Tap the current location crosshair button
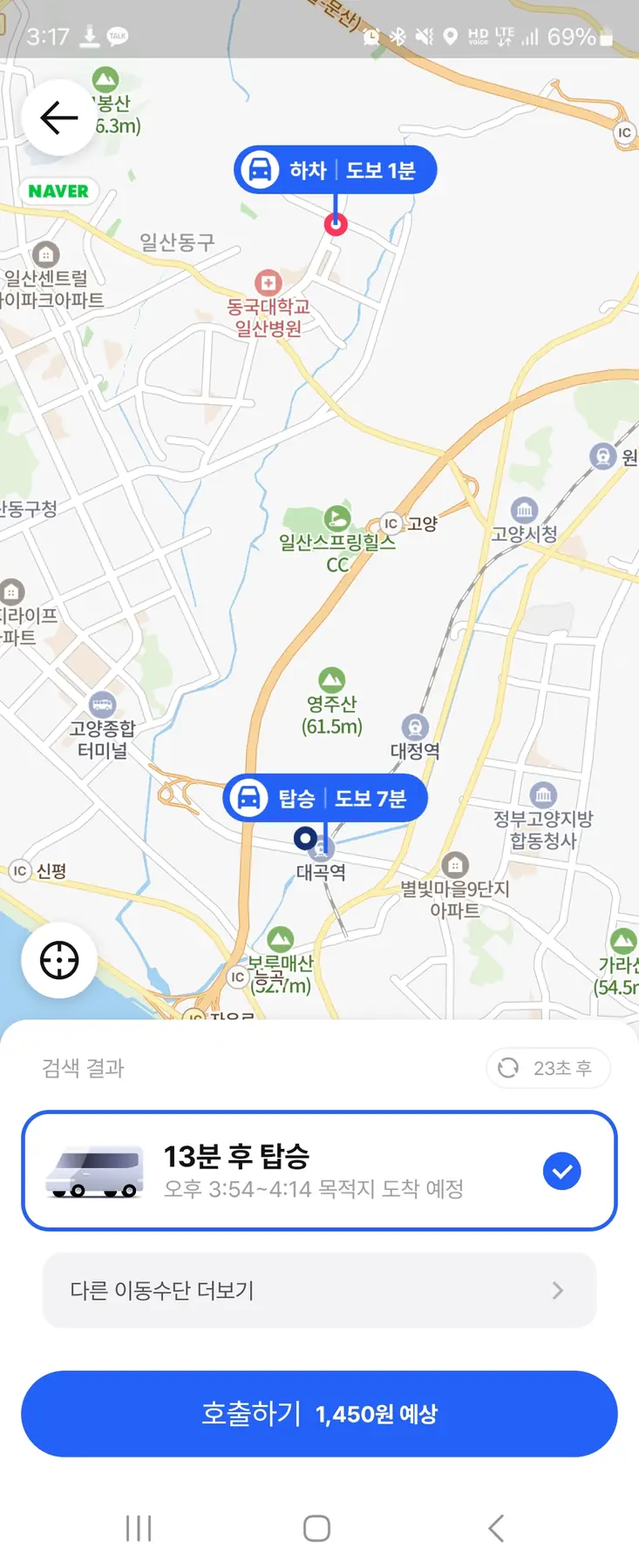639x1568 pixels. click(58, 959)
